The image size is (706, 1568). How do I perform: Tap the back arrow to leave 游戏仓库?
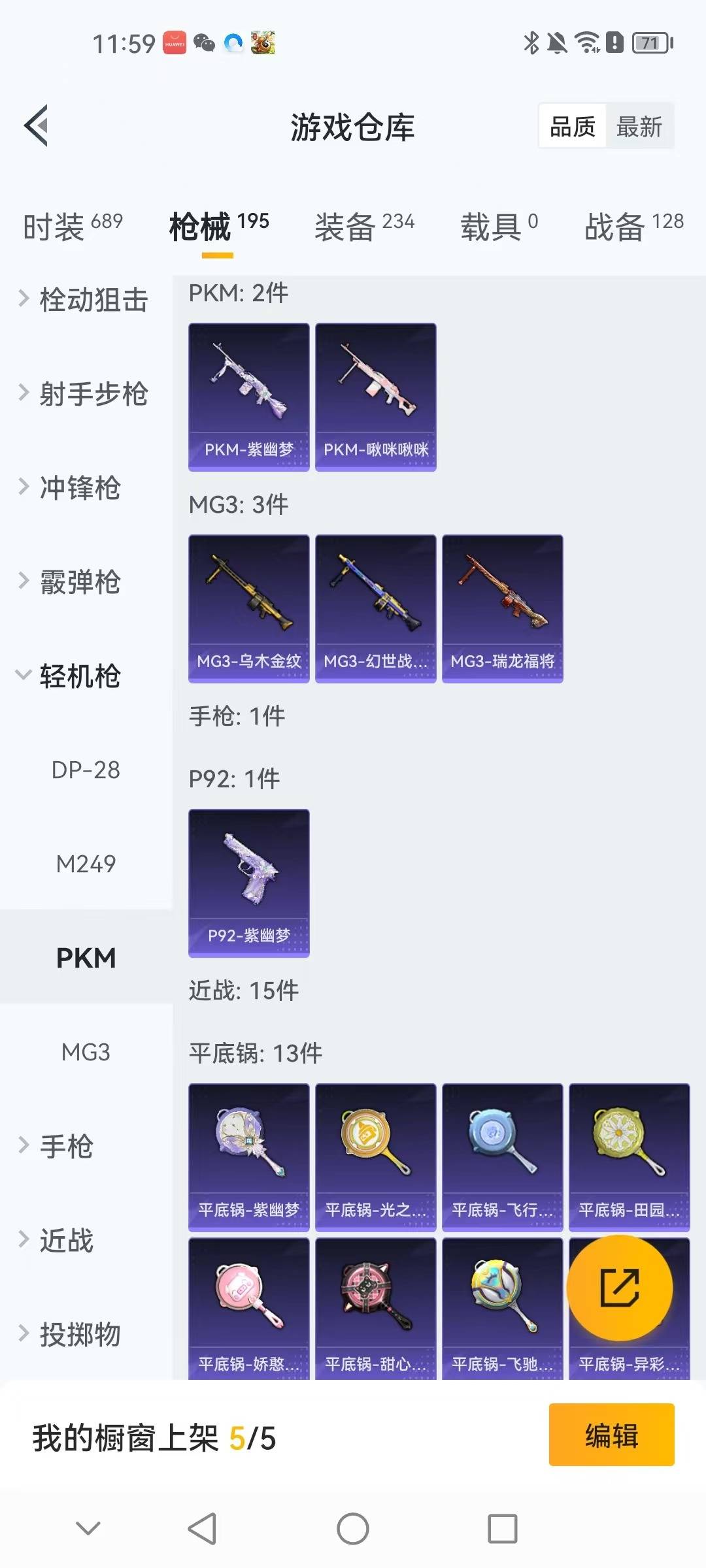(37, 126)
